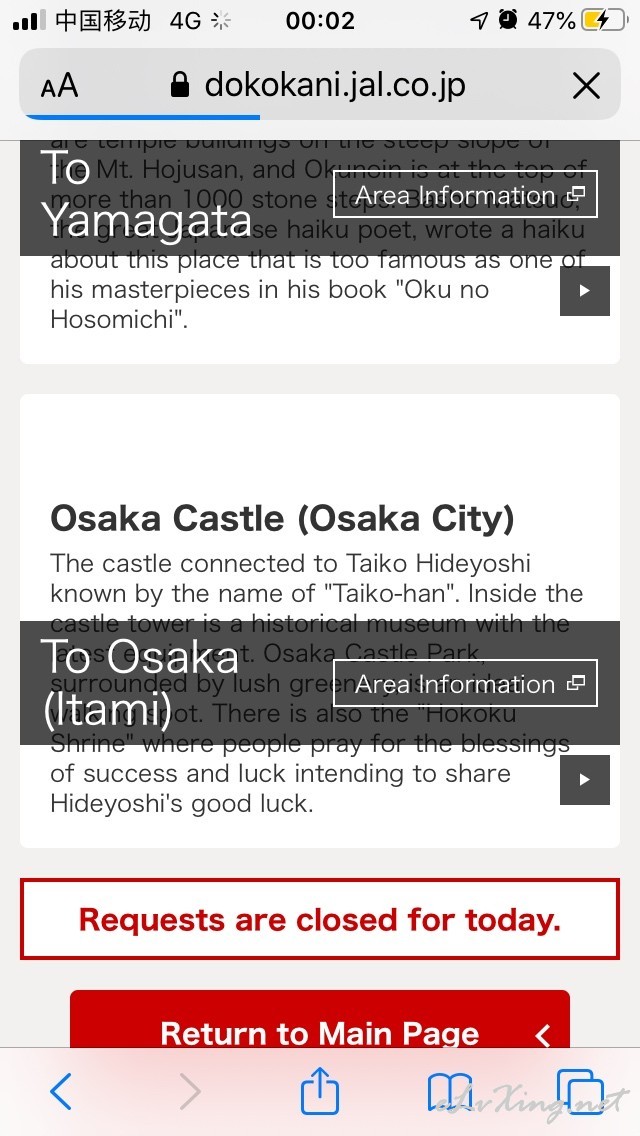Show open Safari tabs

579,1090
